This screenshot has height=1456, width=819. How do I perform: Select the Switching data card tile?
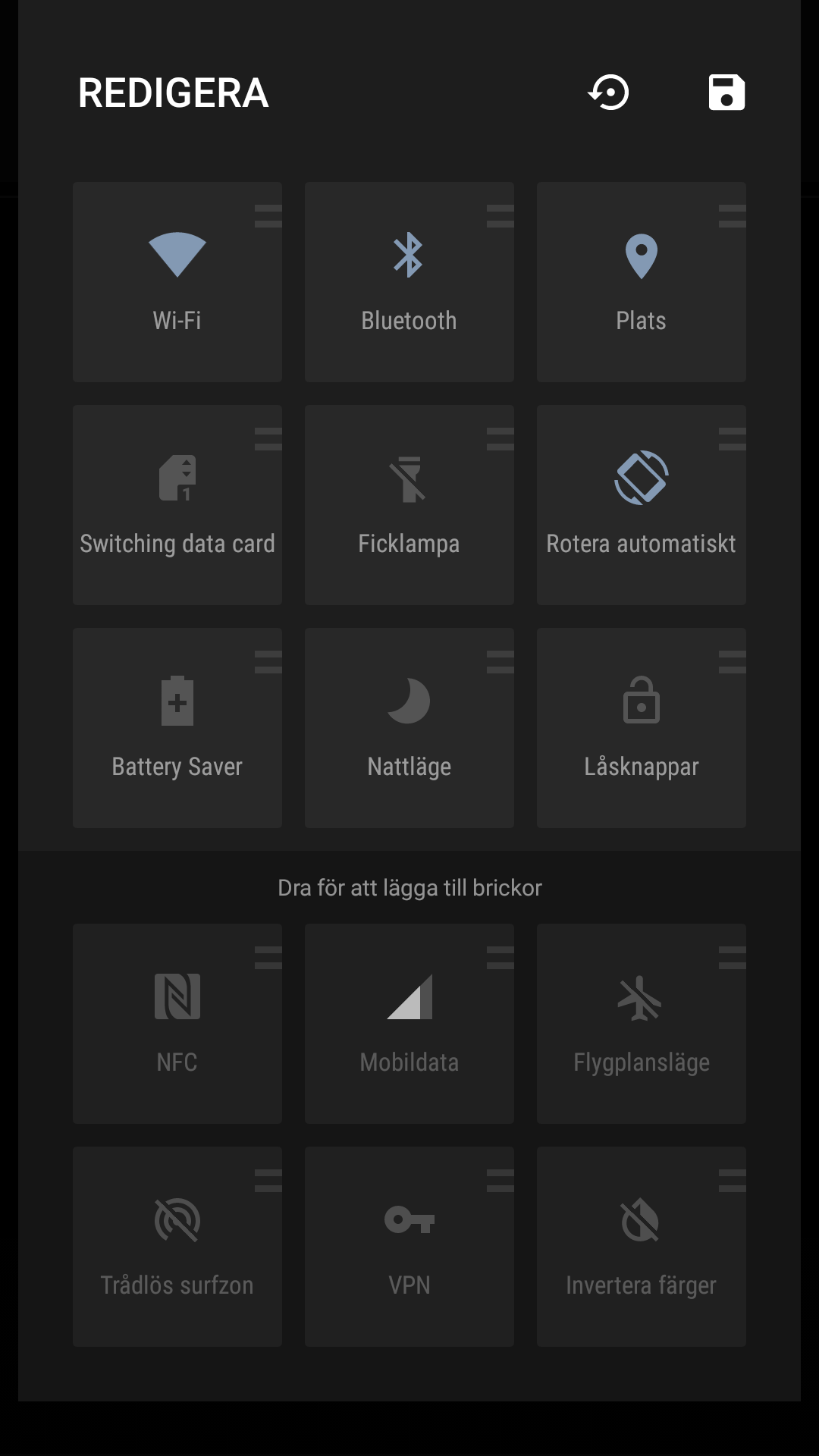pos(177,505)
